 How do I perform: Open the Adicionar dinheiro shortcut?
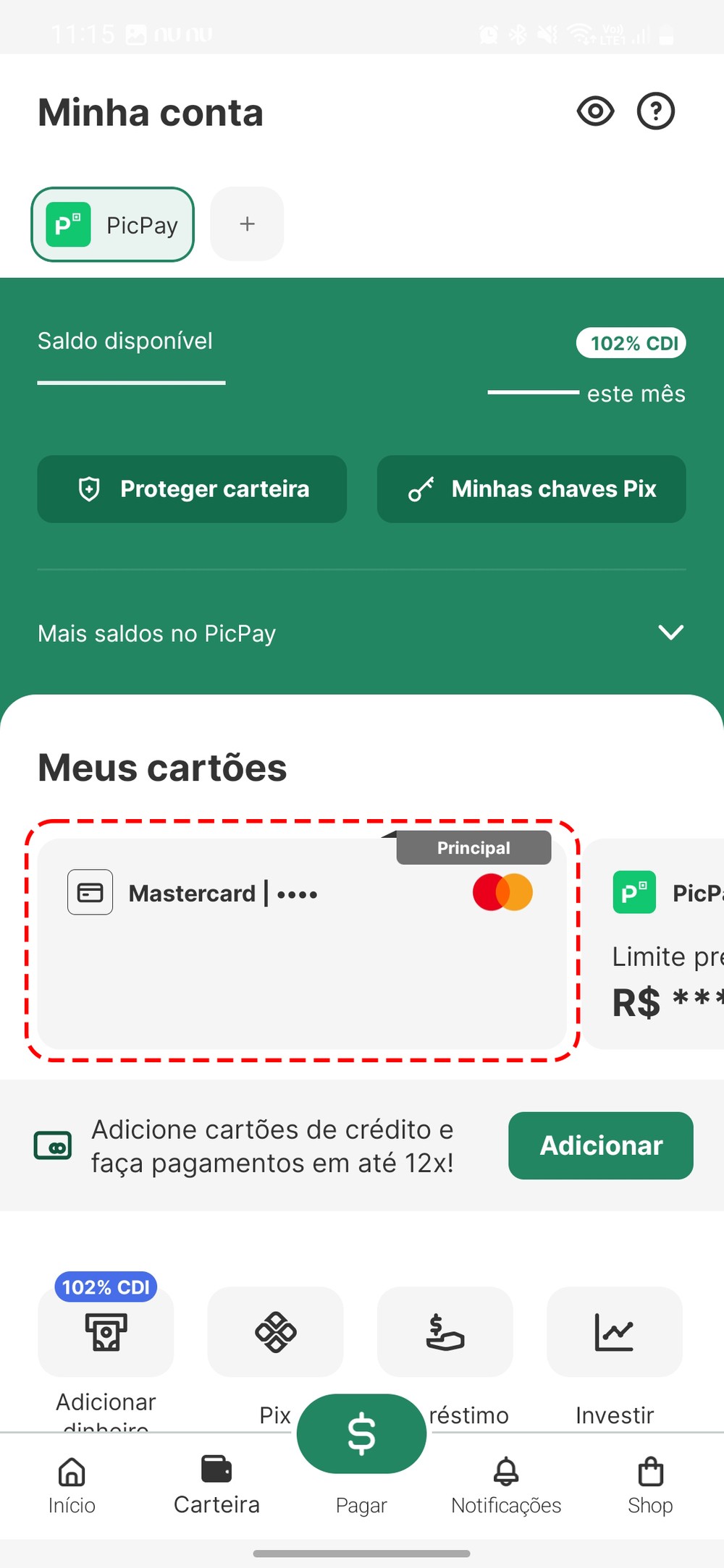pos(106,1333)
